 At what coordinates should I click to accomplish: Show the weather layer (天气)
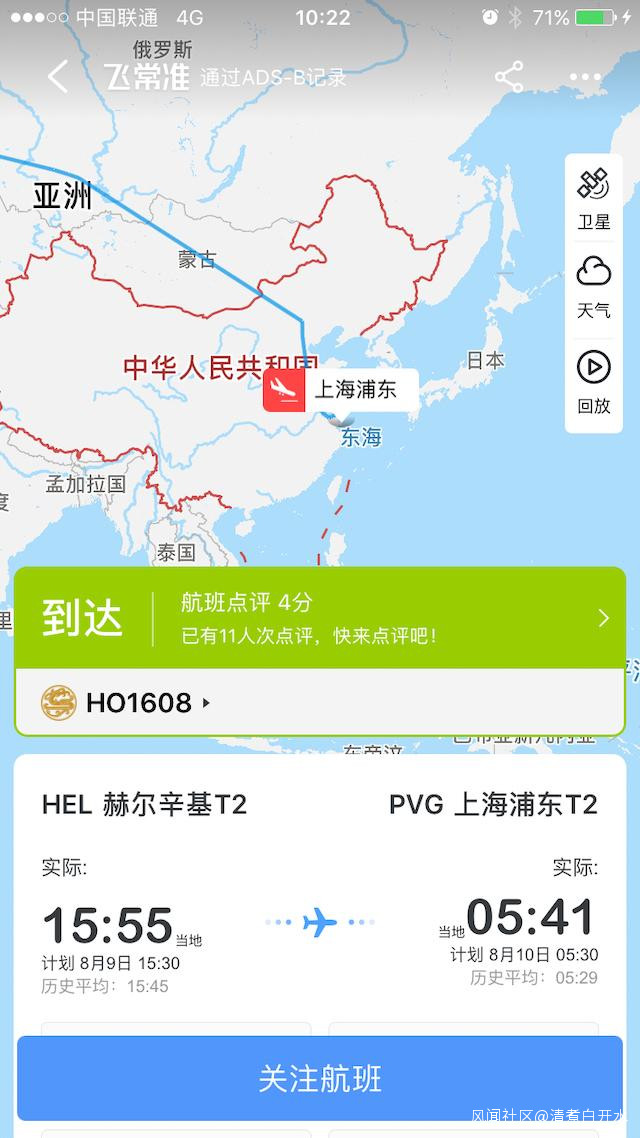click(x=593, y=287)
